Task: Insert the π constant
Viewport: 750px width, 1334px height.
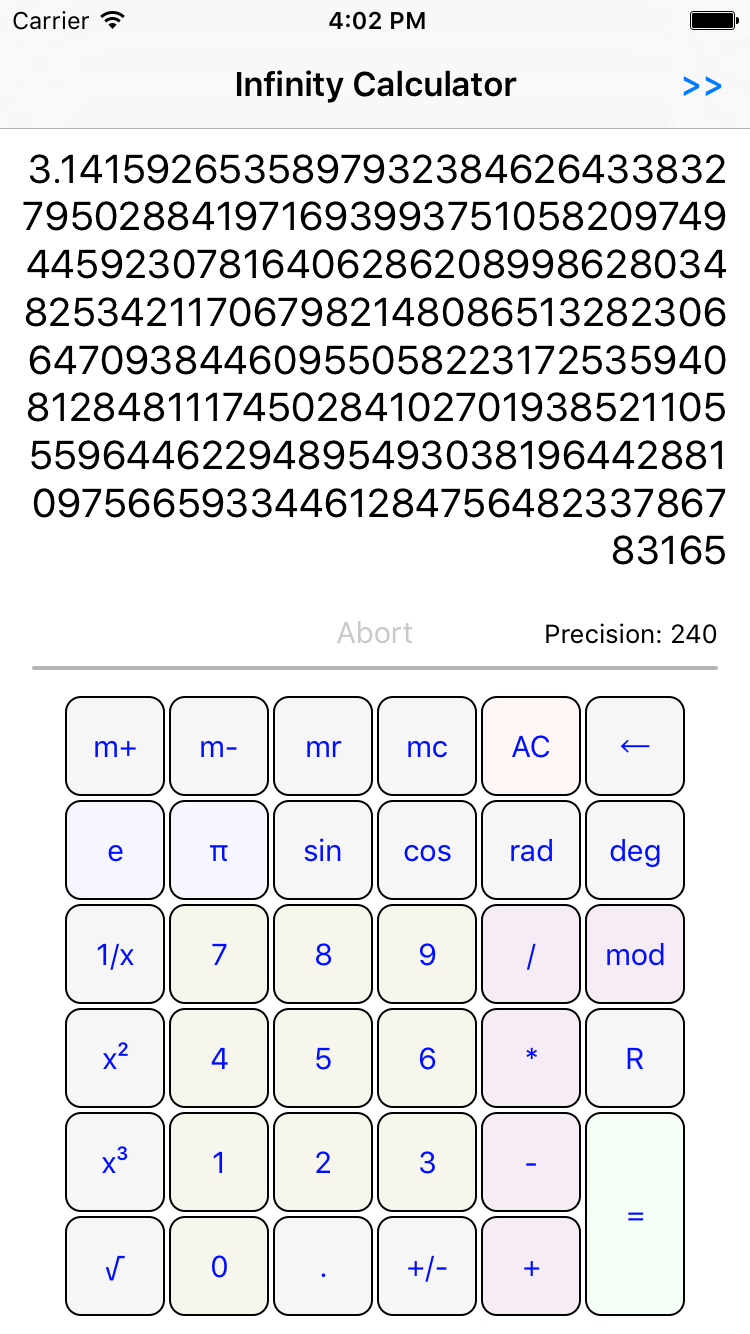Action: click(x=219, y=851)
